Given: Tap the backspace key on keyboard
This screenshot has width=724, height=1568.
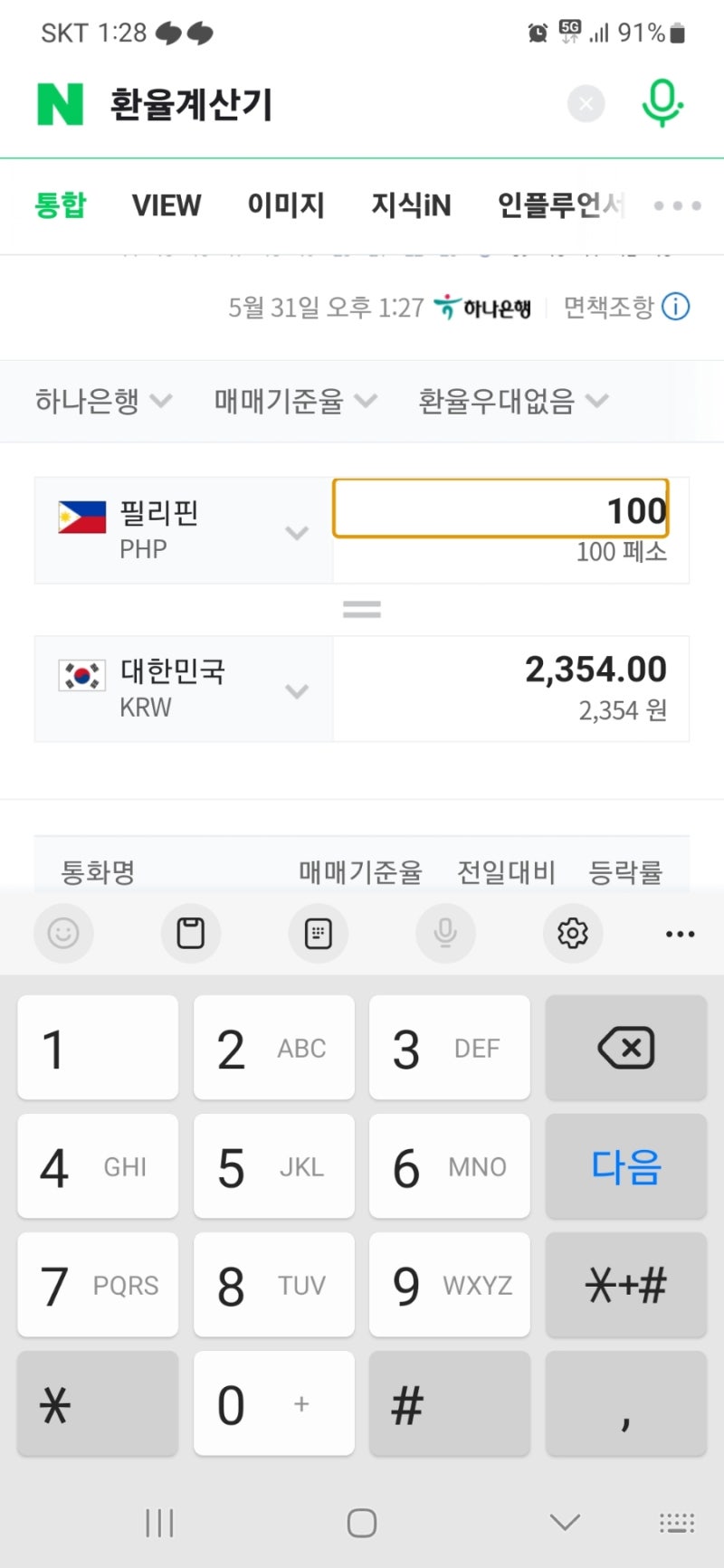Looking at the screenshot, I should click(x=626, y=1048).
